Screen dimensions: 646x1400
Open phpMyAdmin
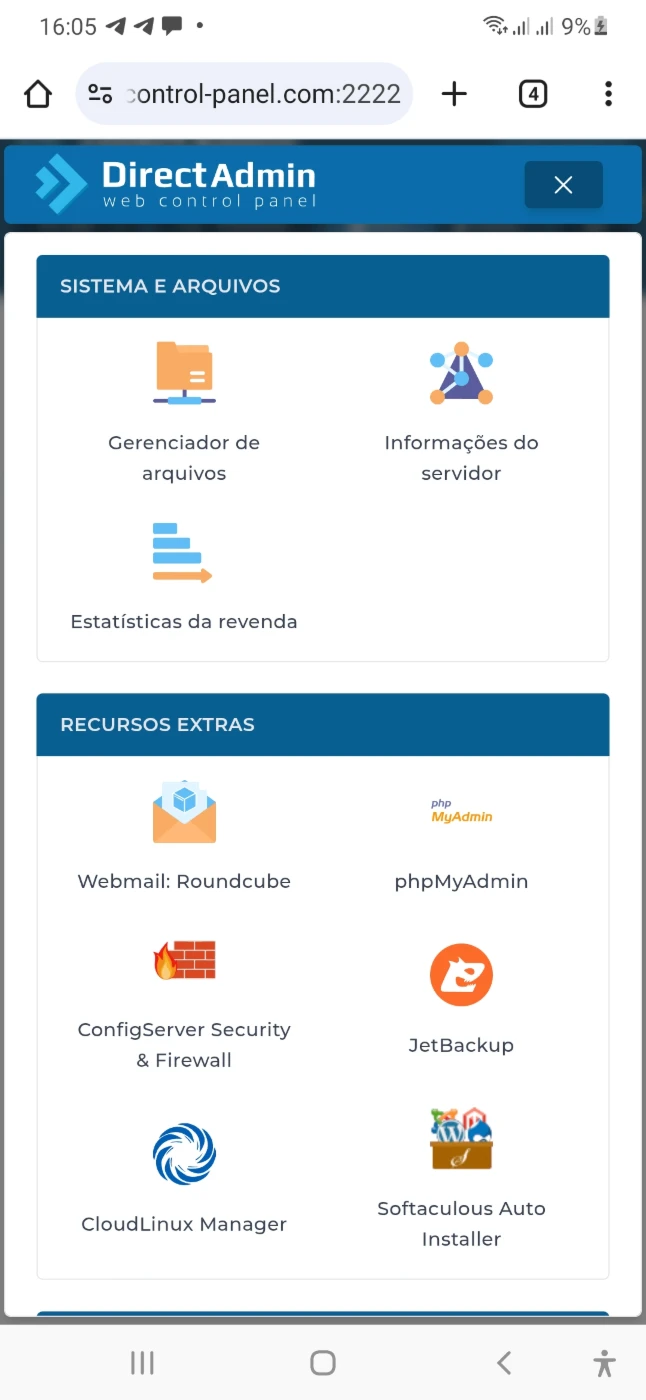coord(461,836)
